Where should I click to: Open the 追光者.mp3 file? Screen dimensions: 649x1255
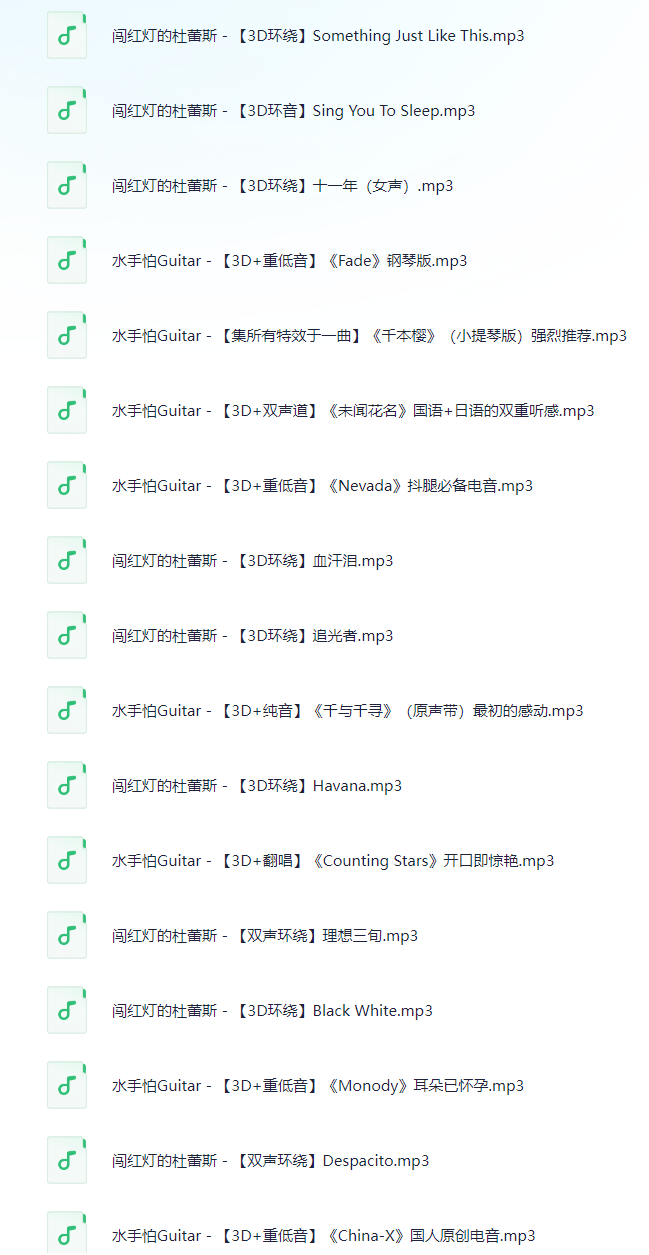point(252,636)
